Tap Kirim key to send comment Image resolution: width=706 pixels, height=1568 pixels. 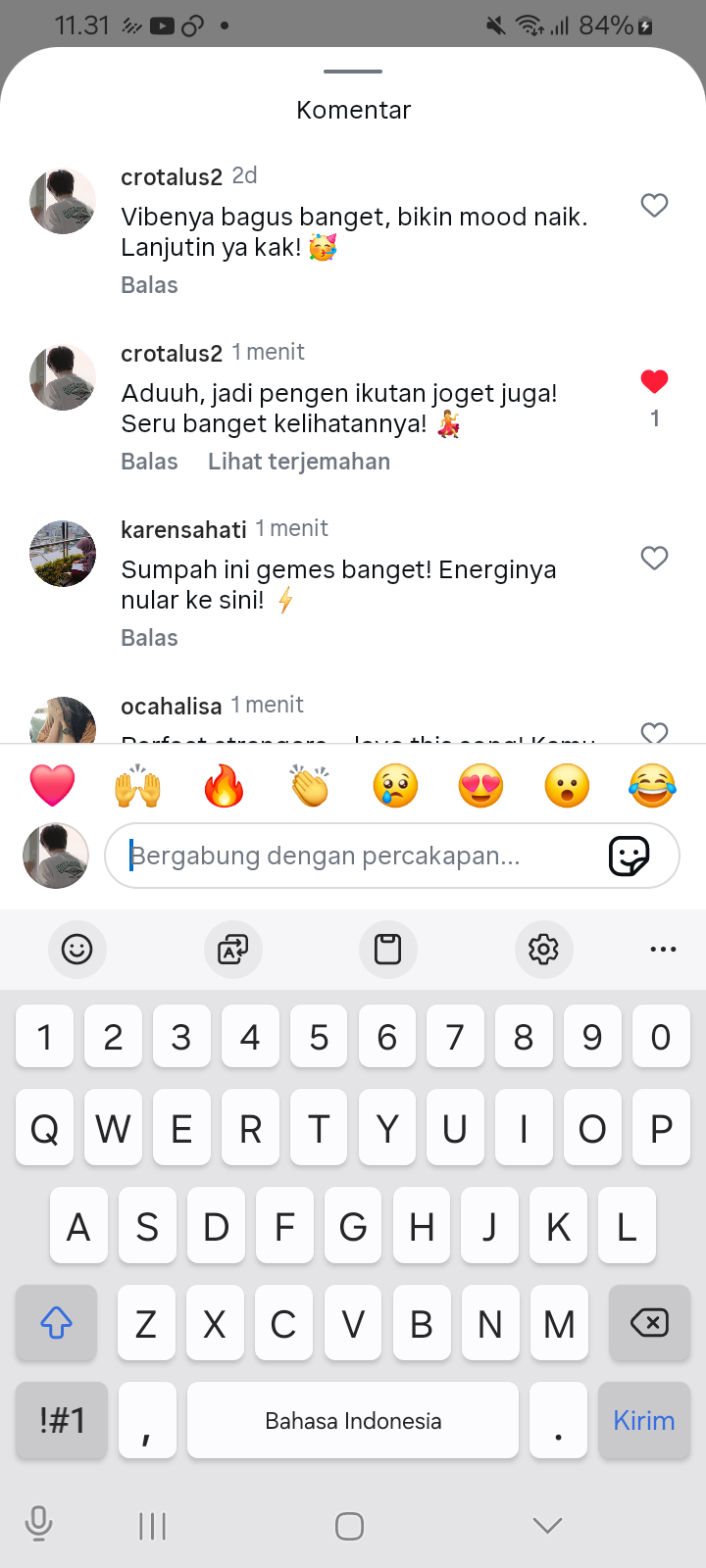click(643, 1420)
